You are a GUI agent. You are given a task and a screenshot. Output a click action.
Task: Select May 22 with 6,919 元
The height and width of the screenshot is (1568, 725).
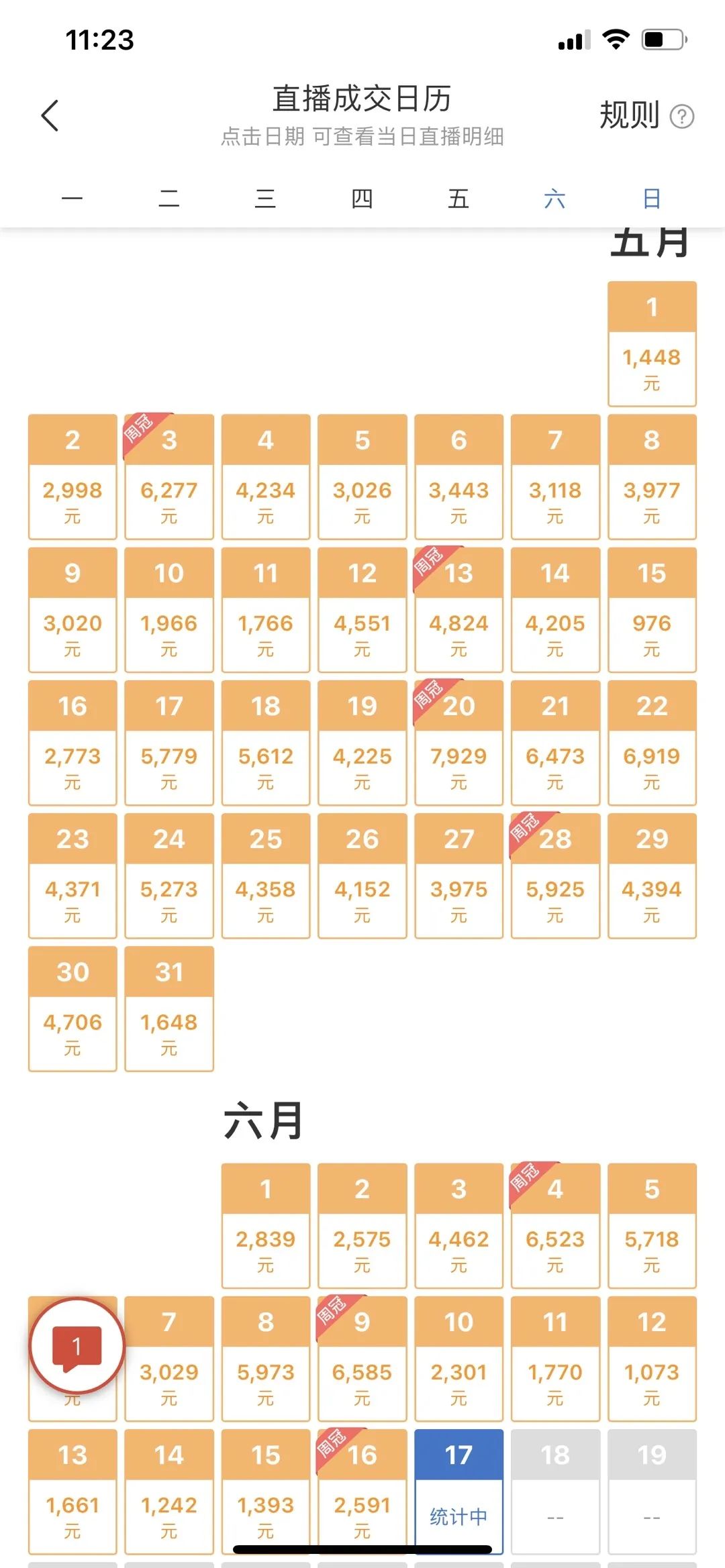tap(651, 742)
